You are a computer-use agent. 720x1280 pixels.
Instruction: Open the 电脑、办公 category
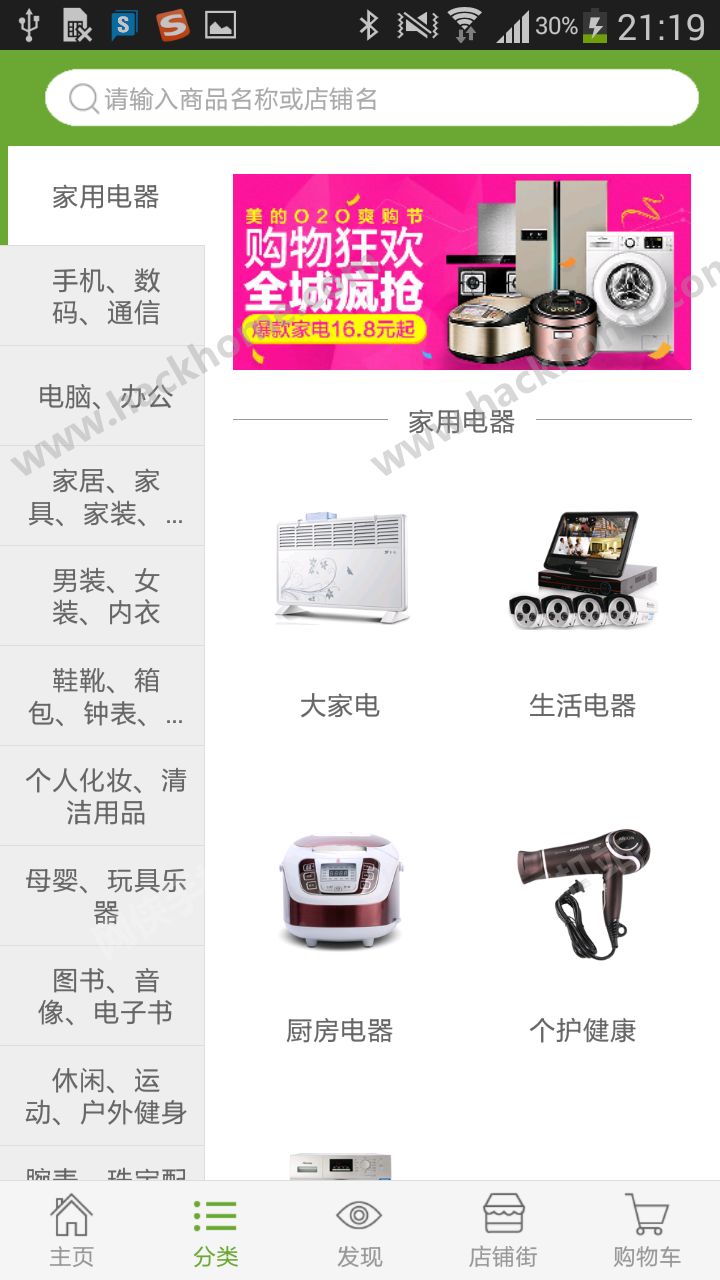(x=102, y=396)
